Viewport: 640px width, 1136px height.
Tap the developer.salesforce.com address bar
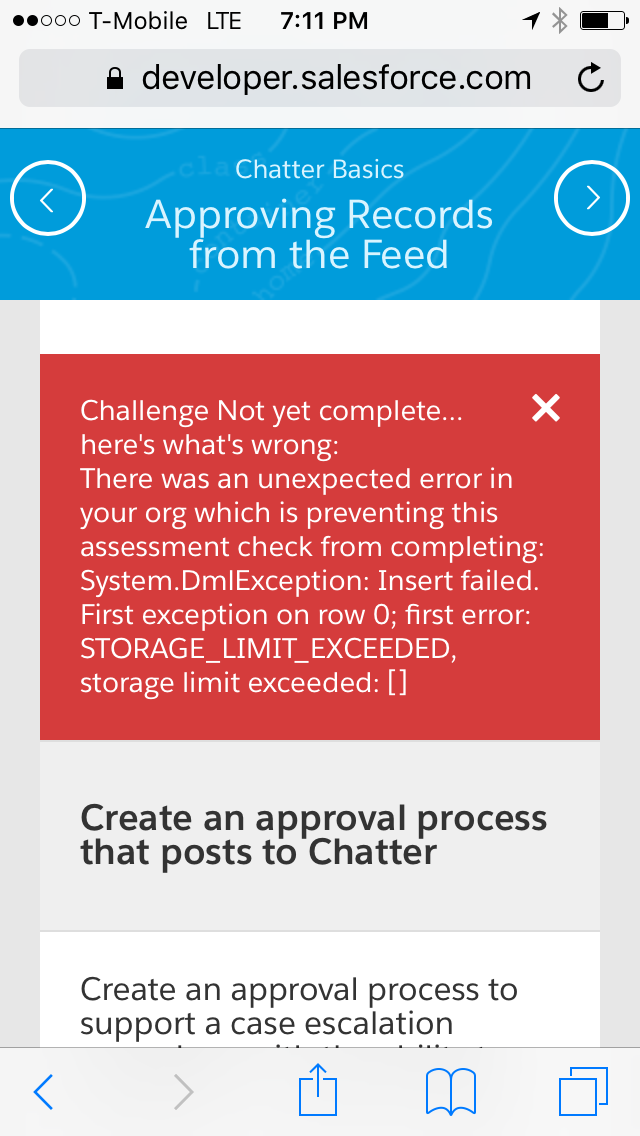click(320, 77)
